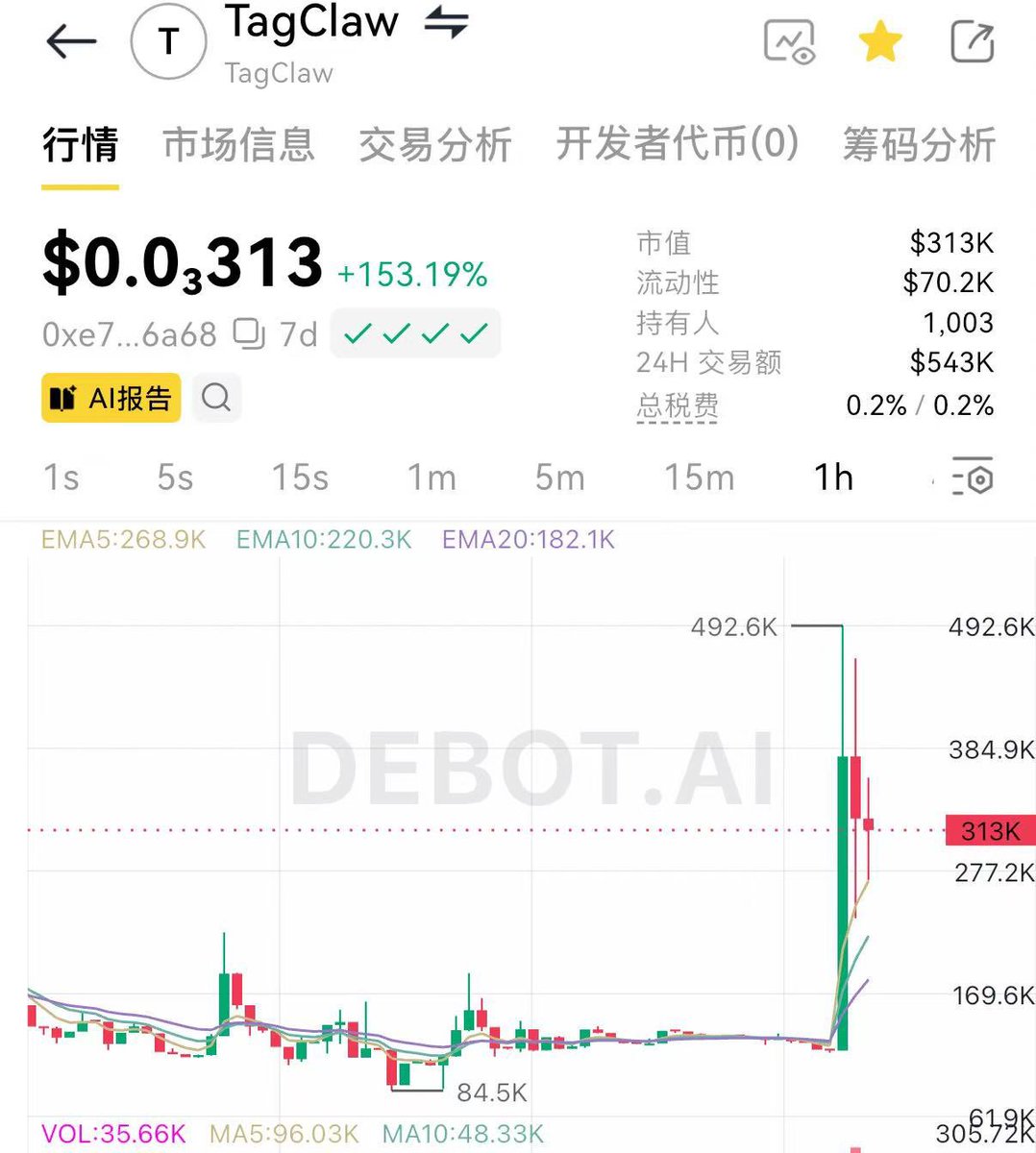Select the 1m chart interval
This screenshot has height=1153, width=1036.
pos(432,478)
